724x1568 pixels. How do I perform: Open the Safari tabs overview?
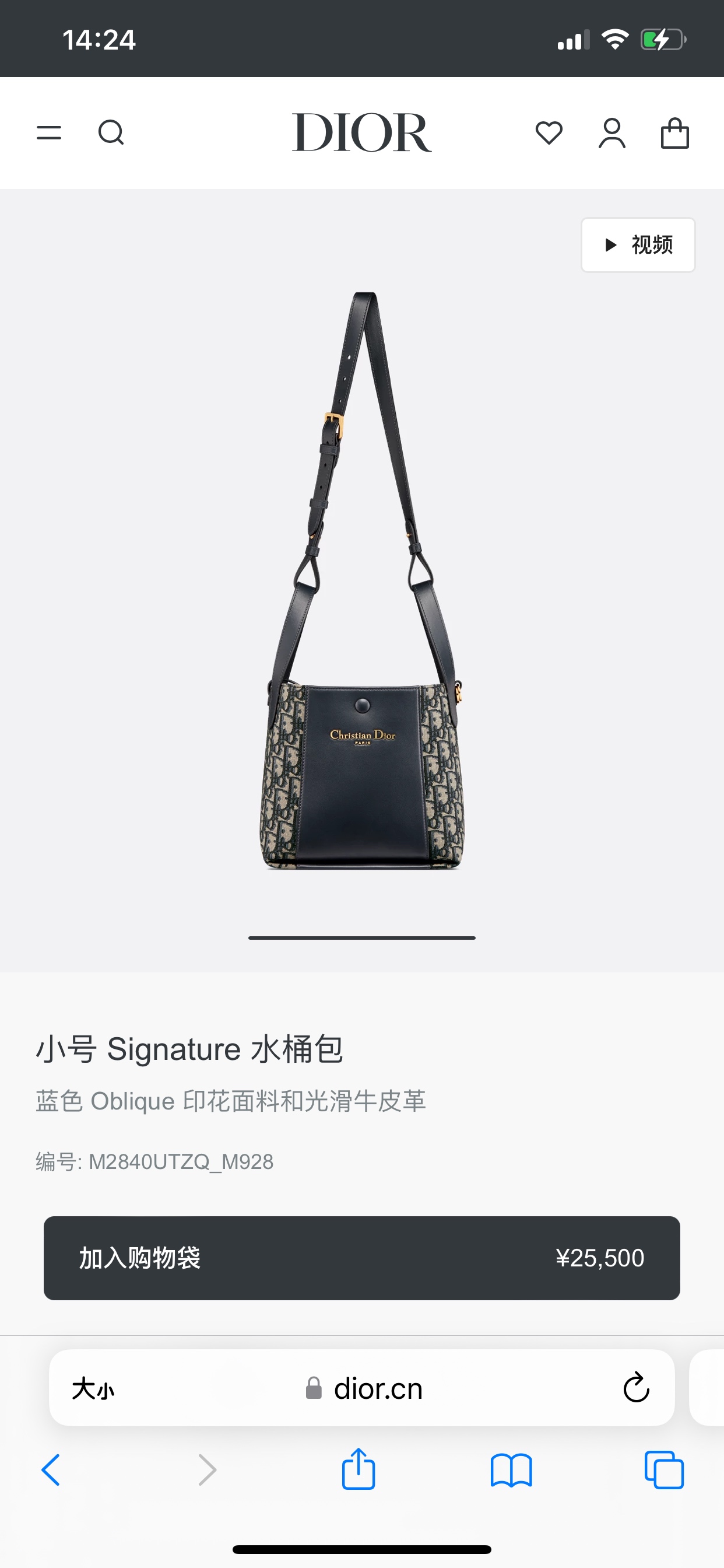click(x=664, y=1470)
